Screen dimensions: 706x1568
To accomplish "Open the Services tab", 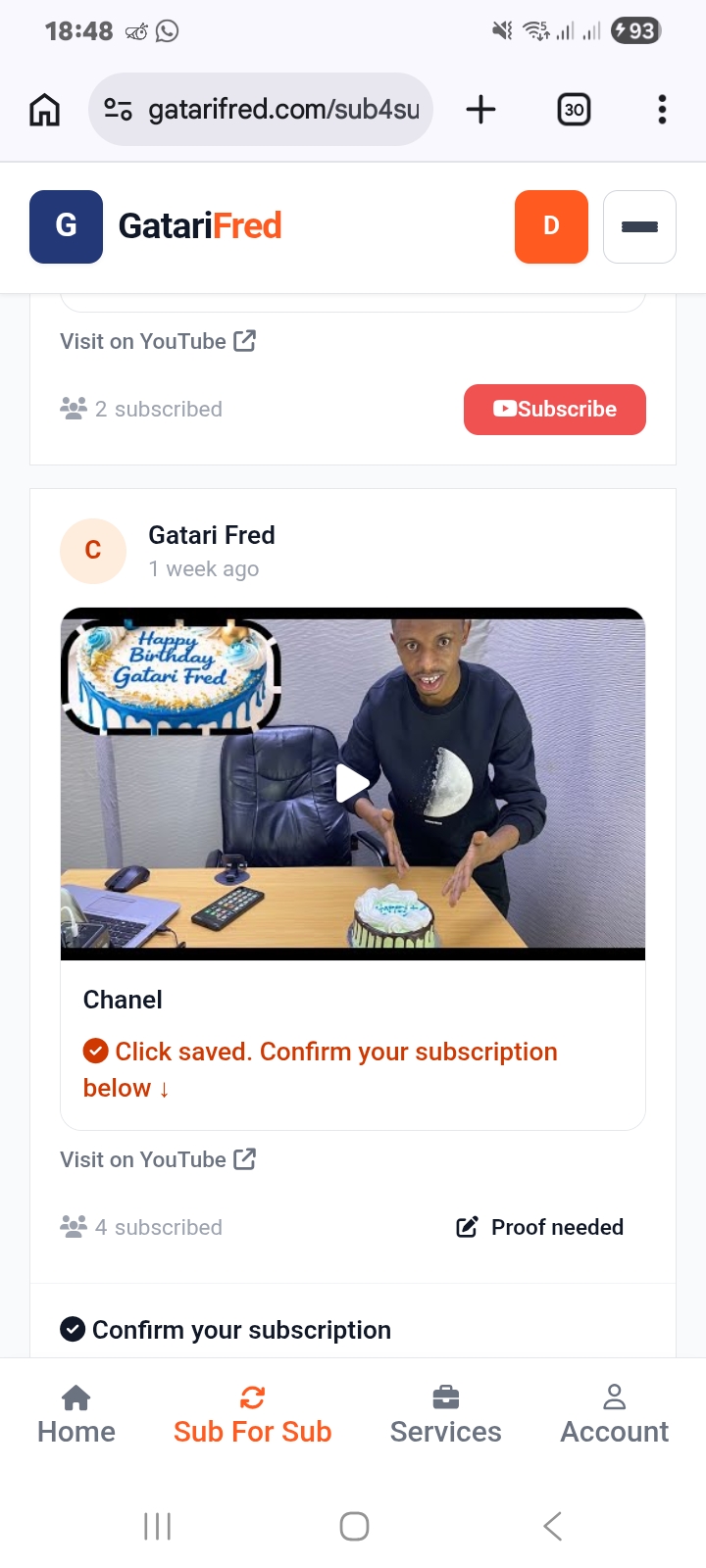I will click(445, 1415).
